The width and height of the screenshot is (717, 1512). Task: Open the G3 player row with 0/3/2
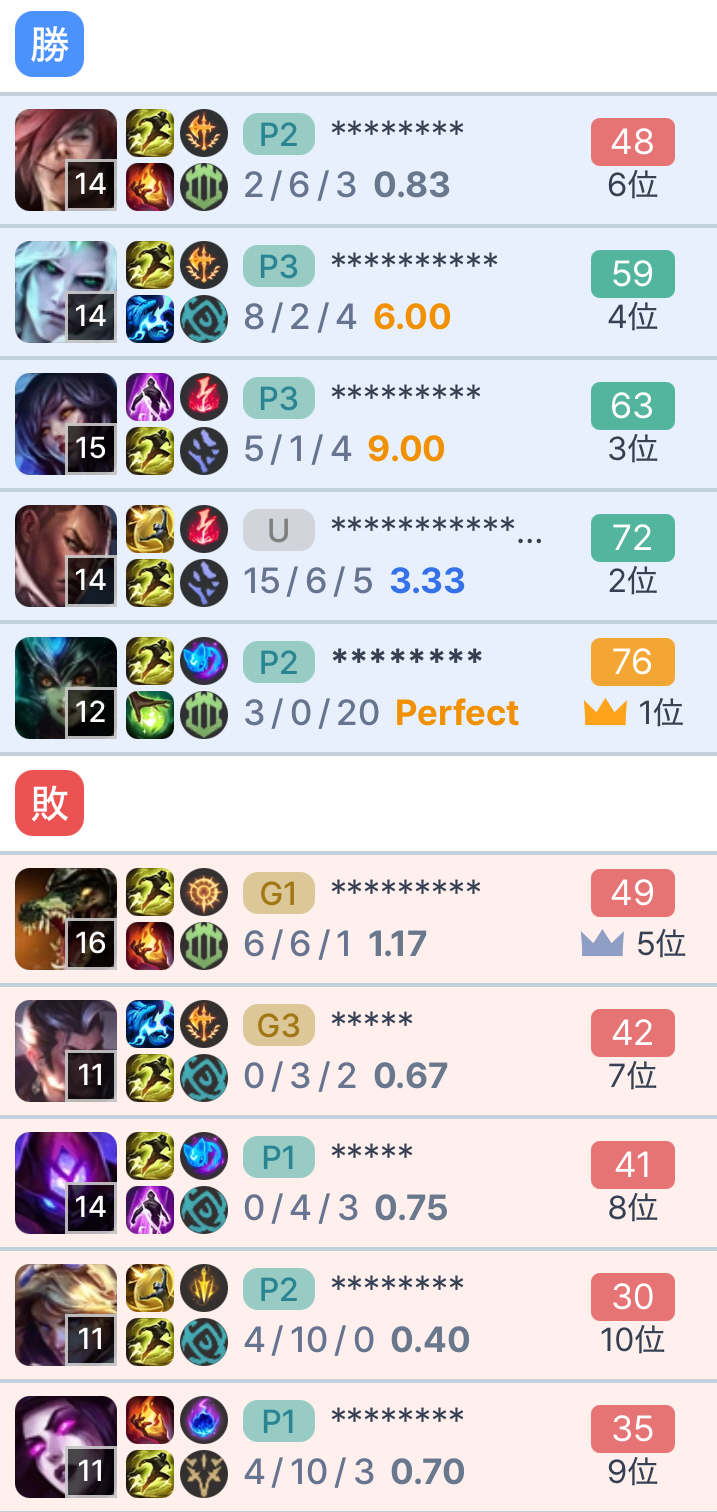(x=398, y=1051)
